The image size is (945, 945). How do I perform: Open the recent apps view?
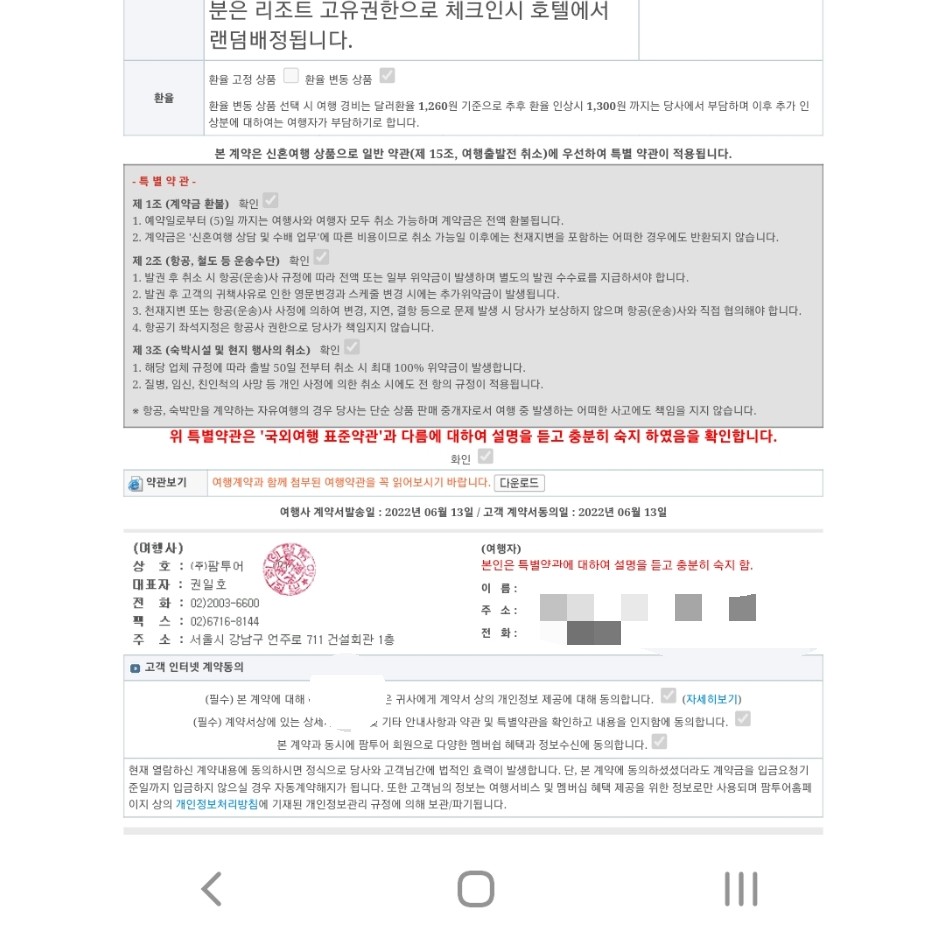coord(740,888)
